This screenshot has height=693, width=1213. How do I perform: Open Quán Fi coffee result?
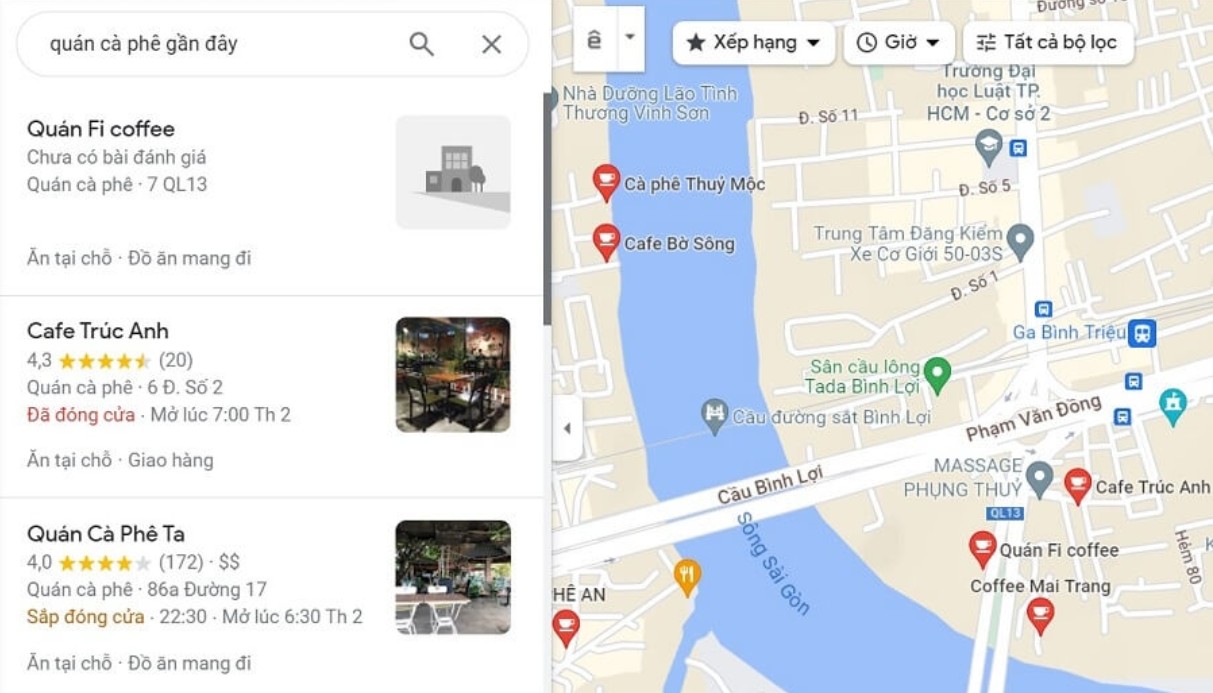[x=101, y=129]
